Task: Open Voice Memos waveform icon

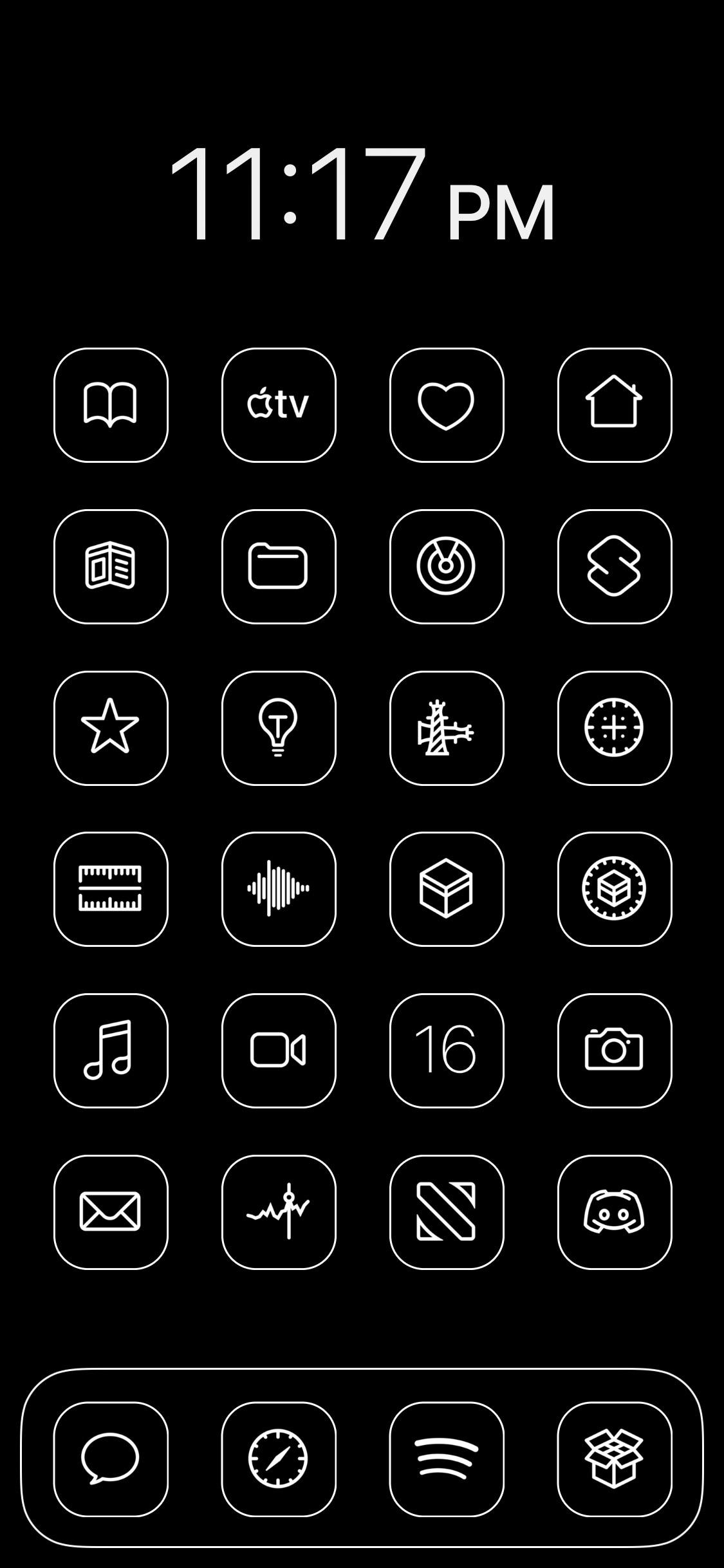Action: (x=279, y=888)
